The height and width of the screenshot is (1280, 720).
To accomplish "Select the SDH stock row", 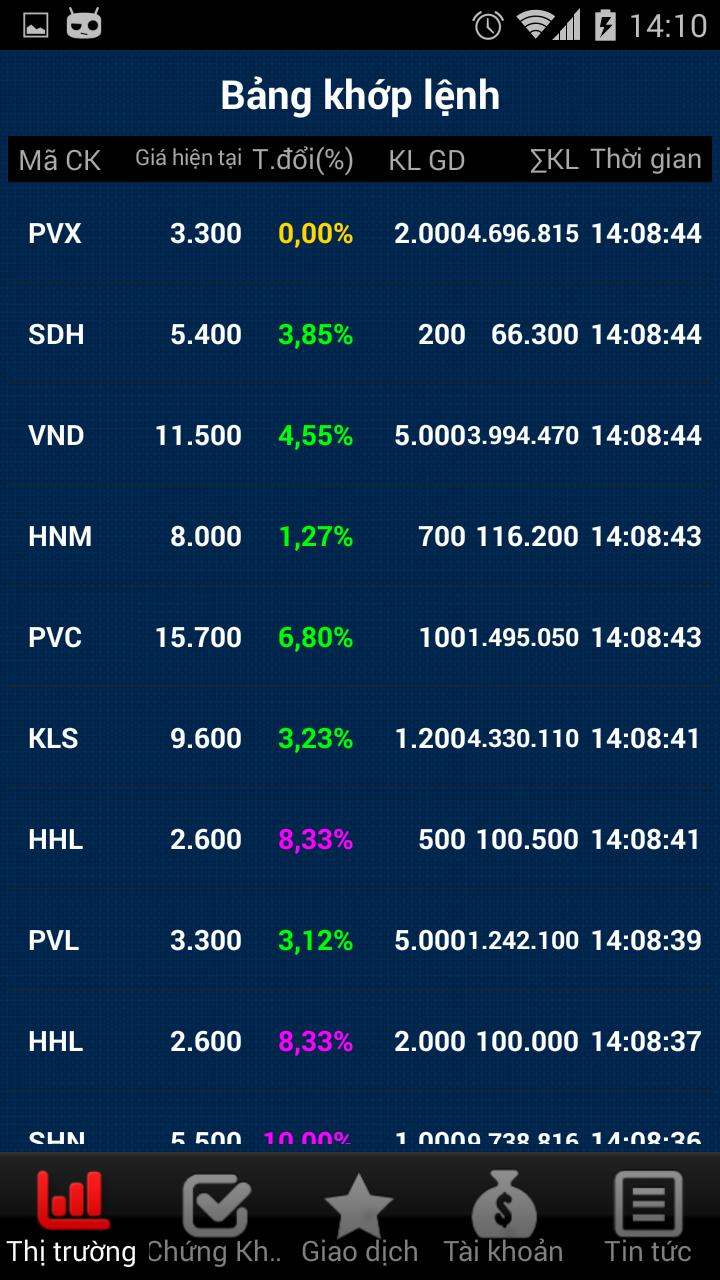I will click(x=360, y=335).
